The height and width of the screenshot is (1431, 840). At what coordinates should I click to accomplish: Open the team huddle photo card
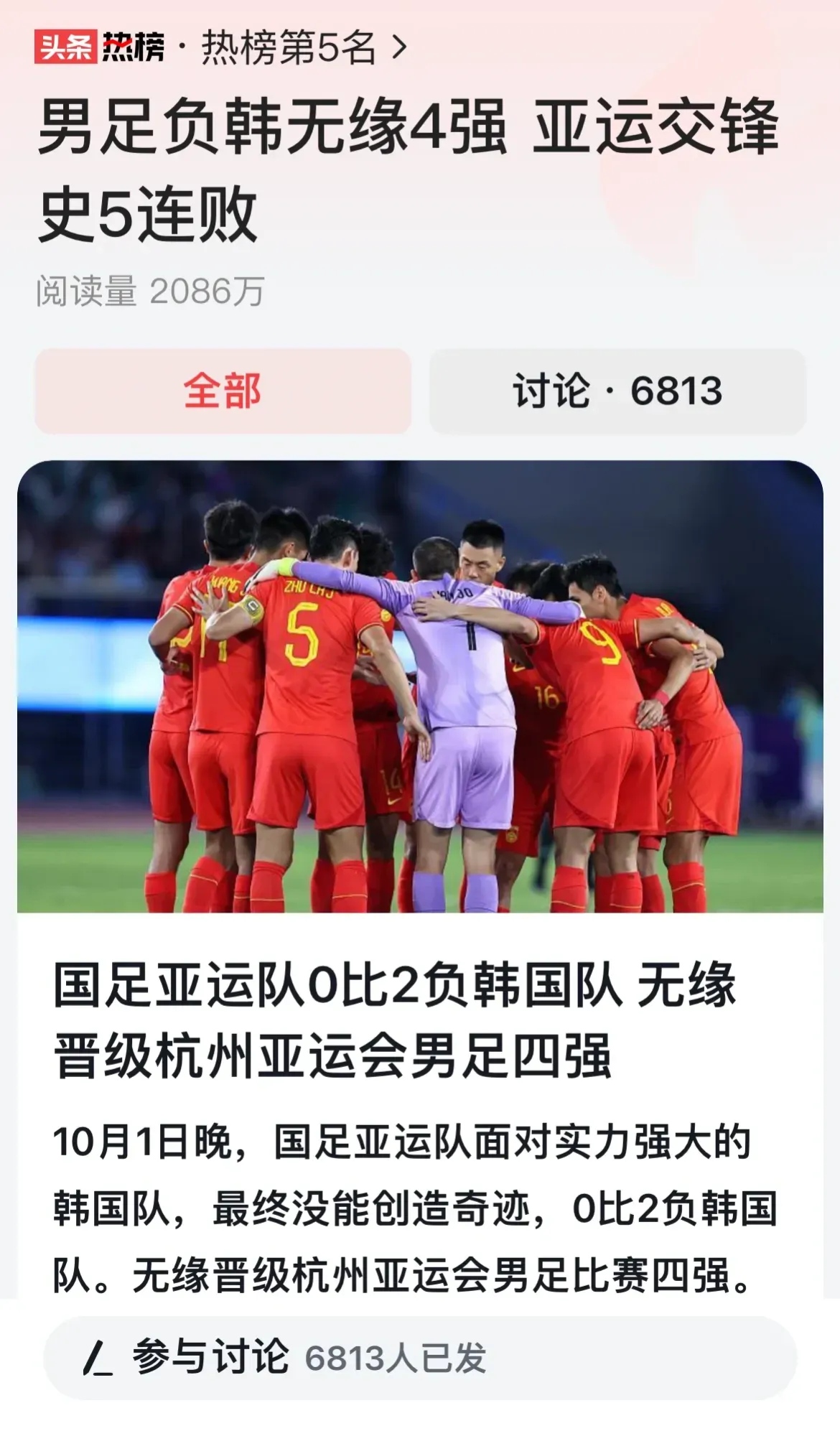pyautogui.click(x=420, y=686)
